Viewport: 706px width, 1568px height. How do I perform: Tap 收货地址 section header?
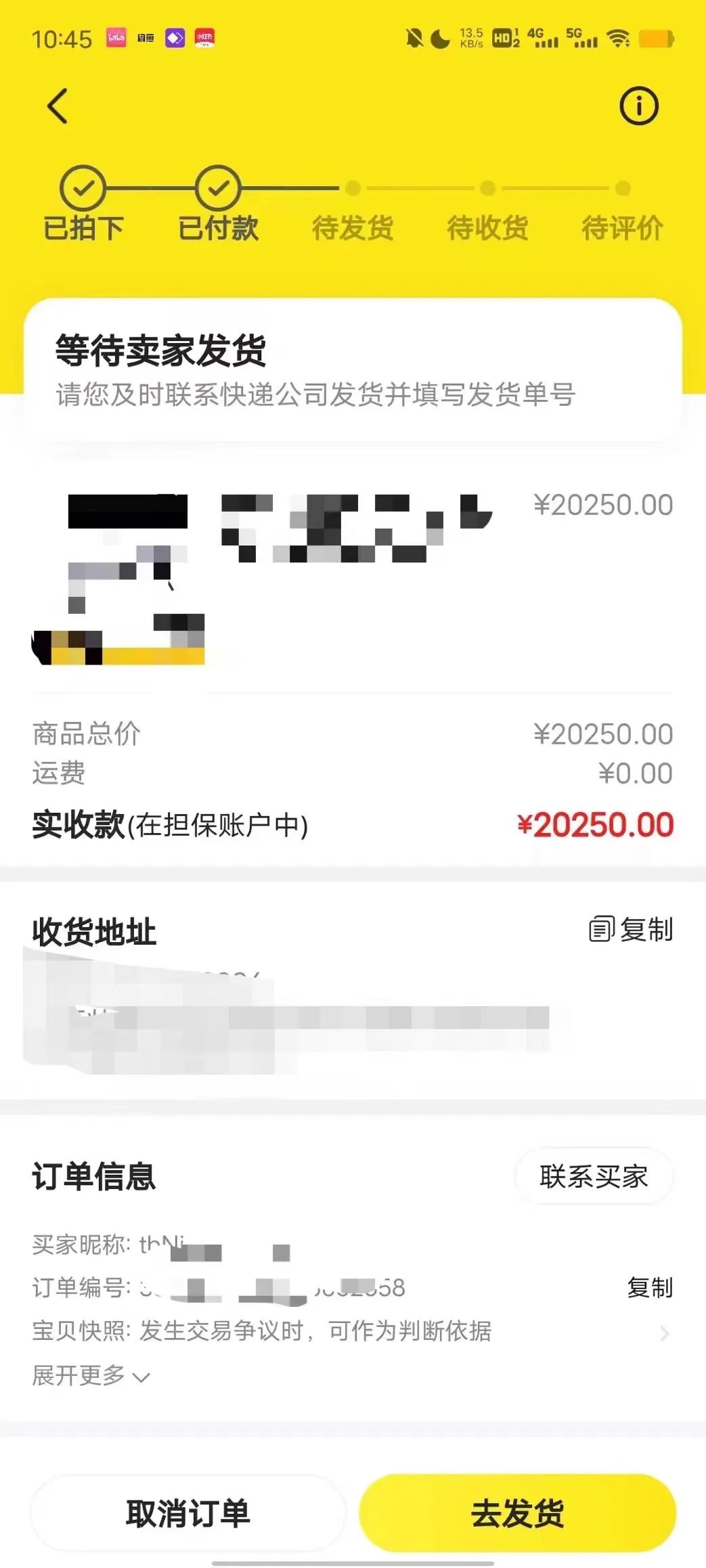tap(92, 932)
